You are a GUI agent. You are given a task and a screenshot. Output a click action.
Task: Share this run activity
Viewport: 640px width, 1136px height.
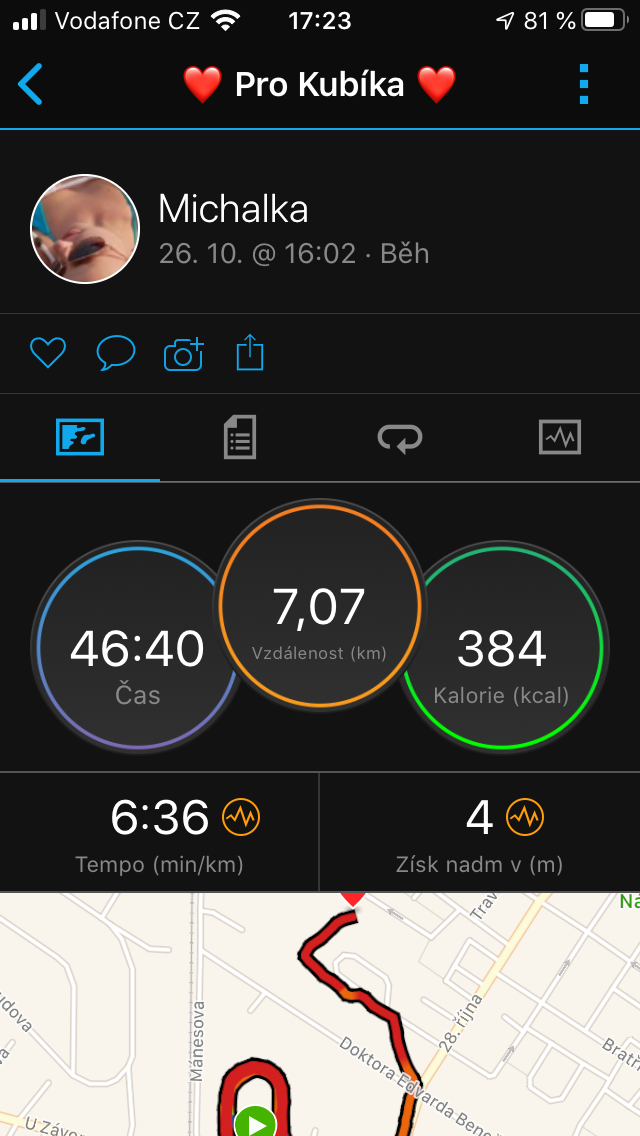pos(250,353)
